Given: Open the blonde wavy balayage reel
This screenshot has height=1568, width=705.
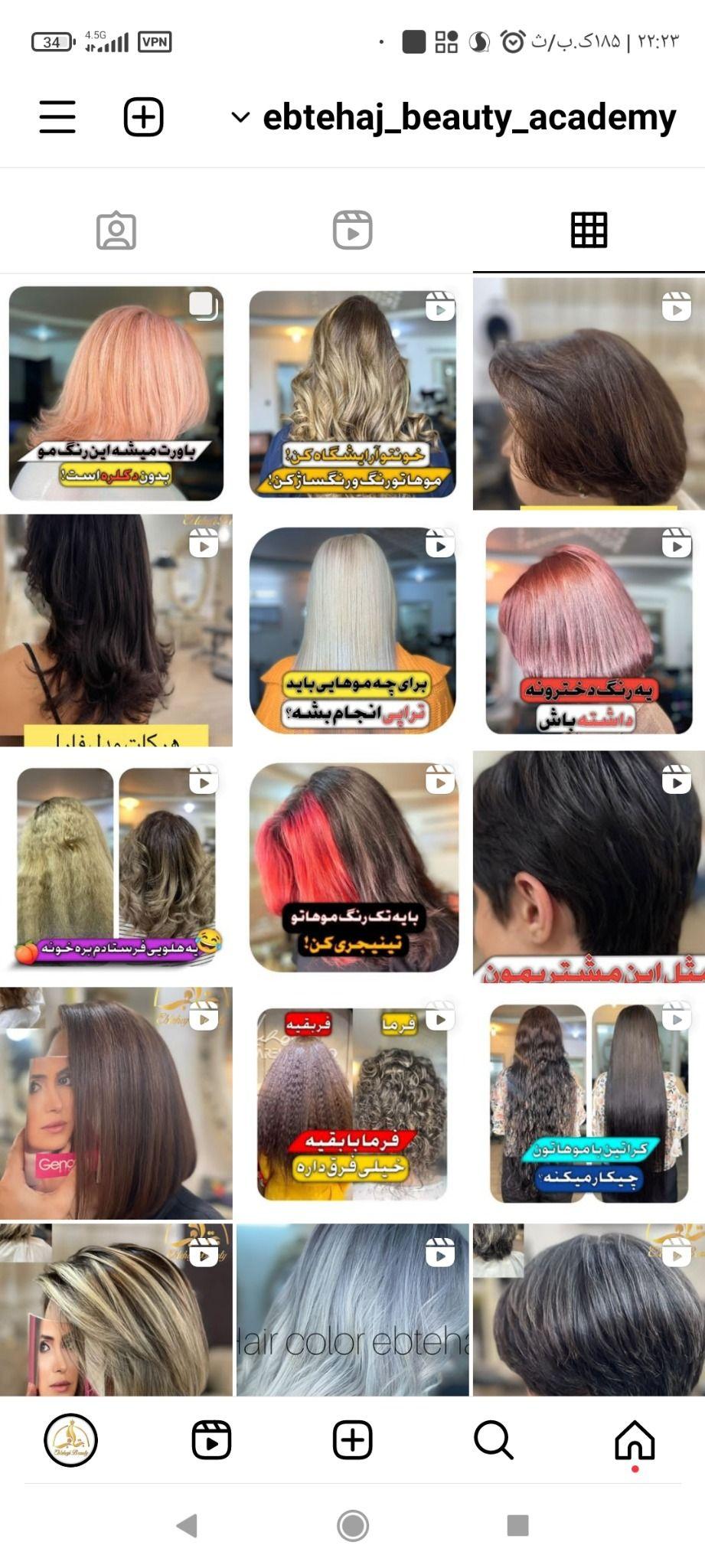Looking at the screenshot, I should (352, 393).
